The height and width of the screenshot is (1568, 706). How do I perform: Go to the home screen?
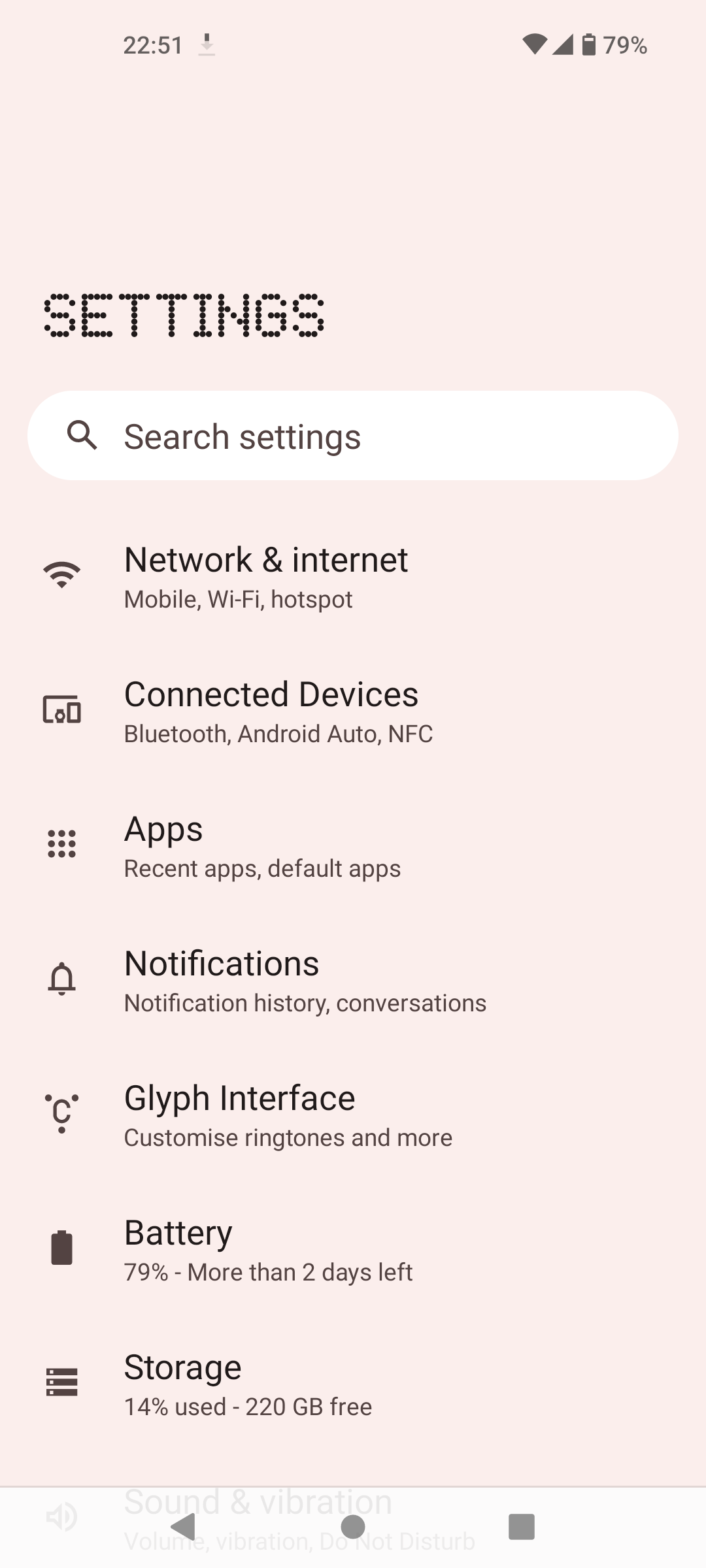(353, 1527)
